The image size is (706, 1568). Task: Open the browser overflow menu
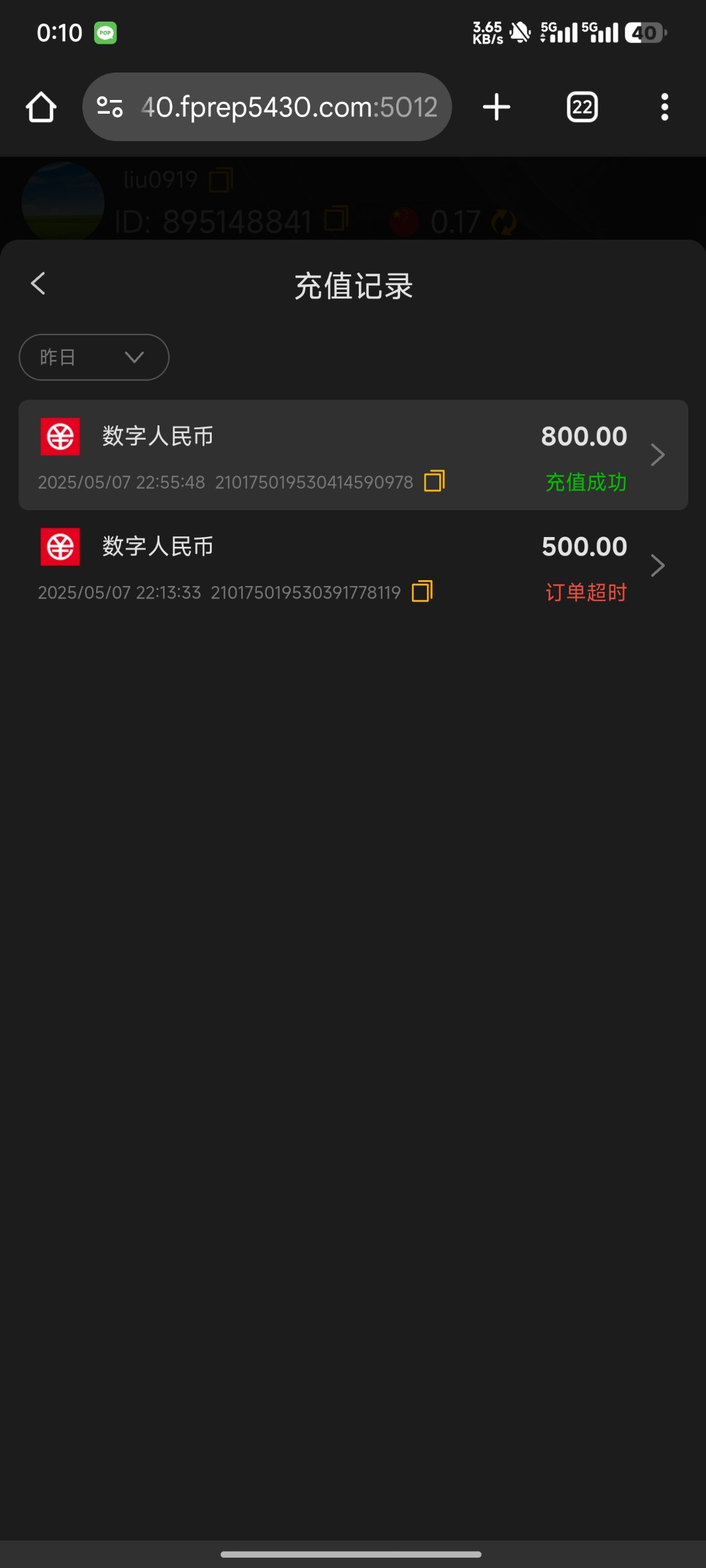(665, 107)
